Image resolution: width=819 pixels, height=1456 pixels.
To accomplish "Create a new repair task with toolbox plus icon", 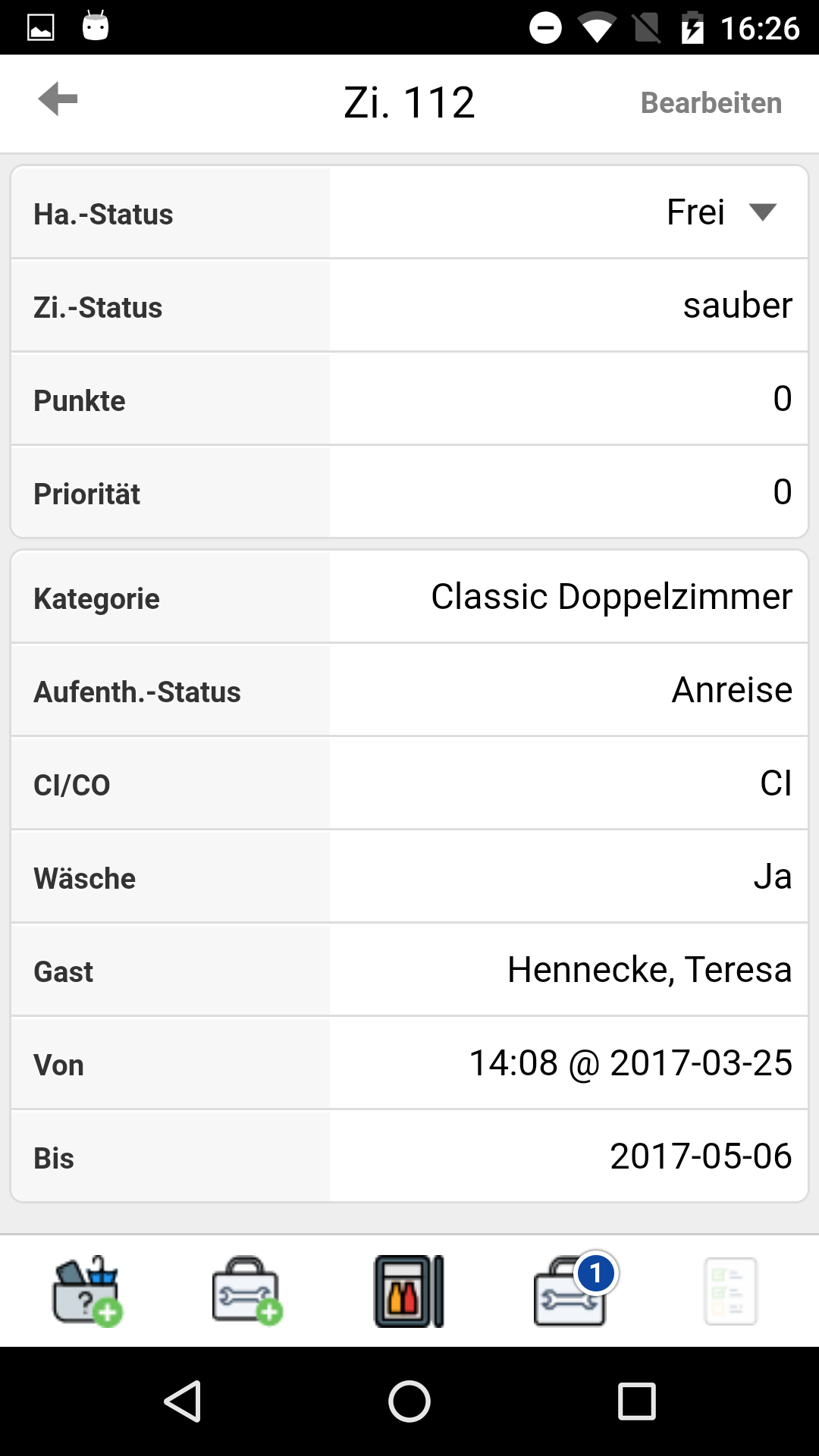I will 247,1291.
